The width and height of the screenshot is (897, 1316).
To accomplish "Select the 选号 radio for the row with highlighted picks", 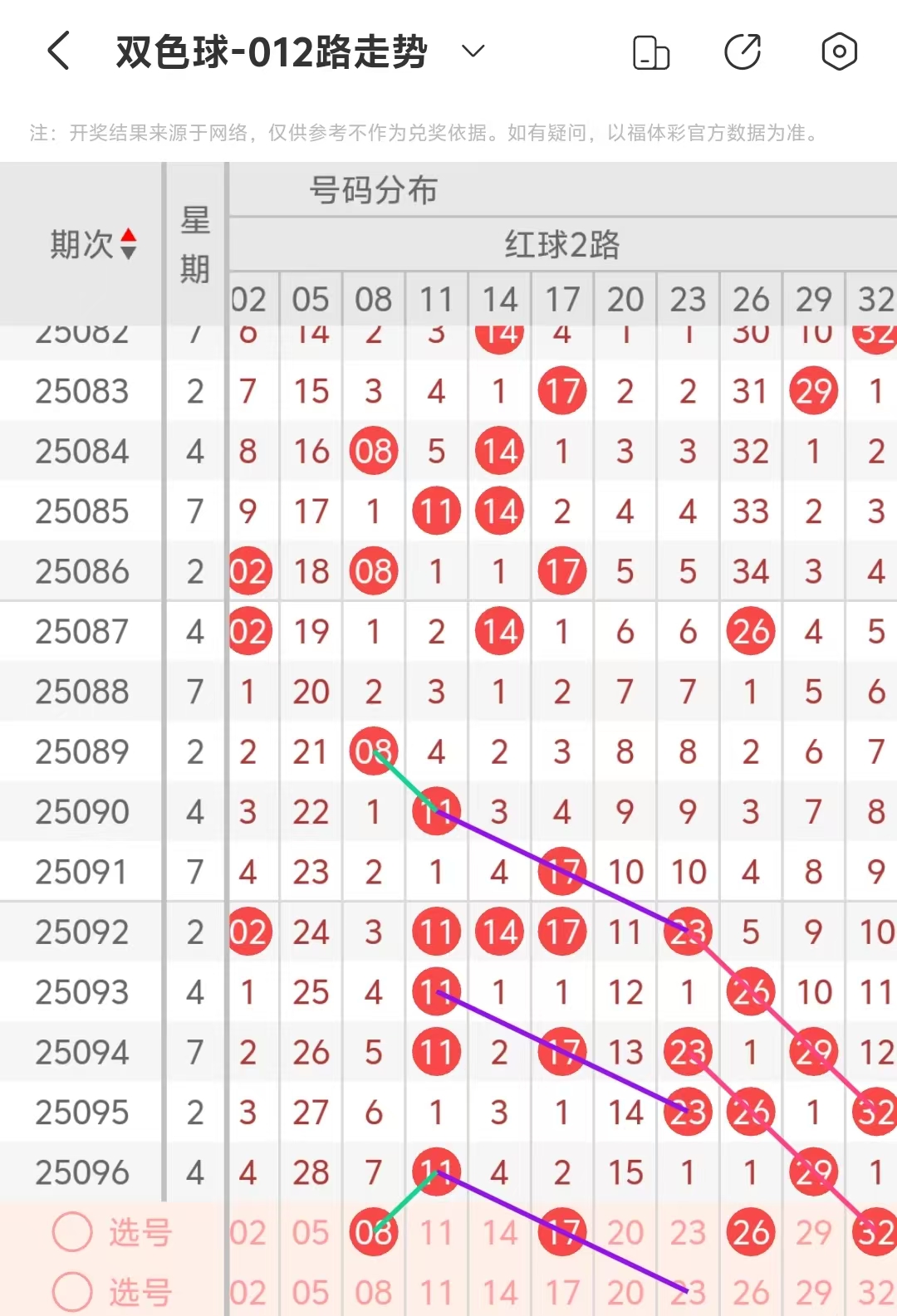I will 72,1232.
